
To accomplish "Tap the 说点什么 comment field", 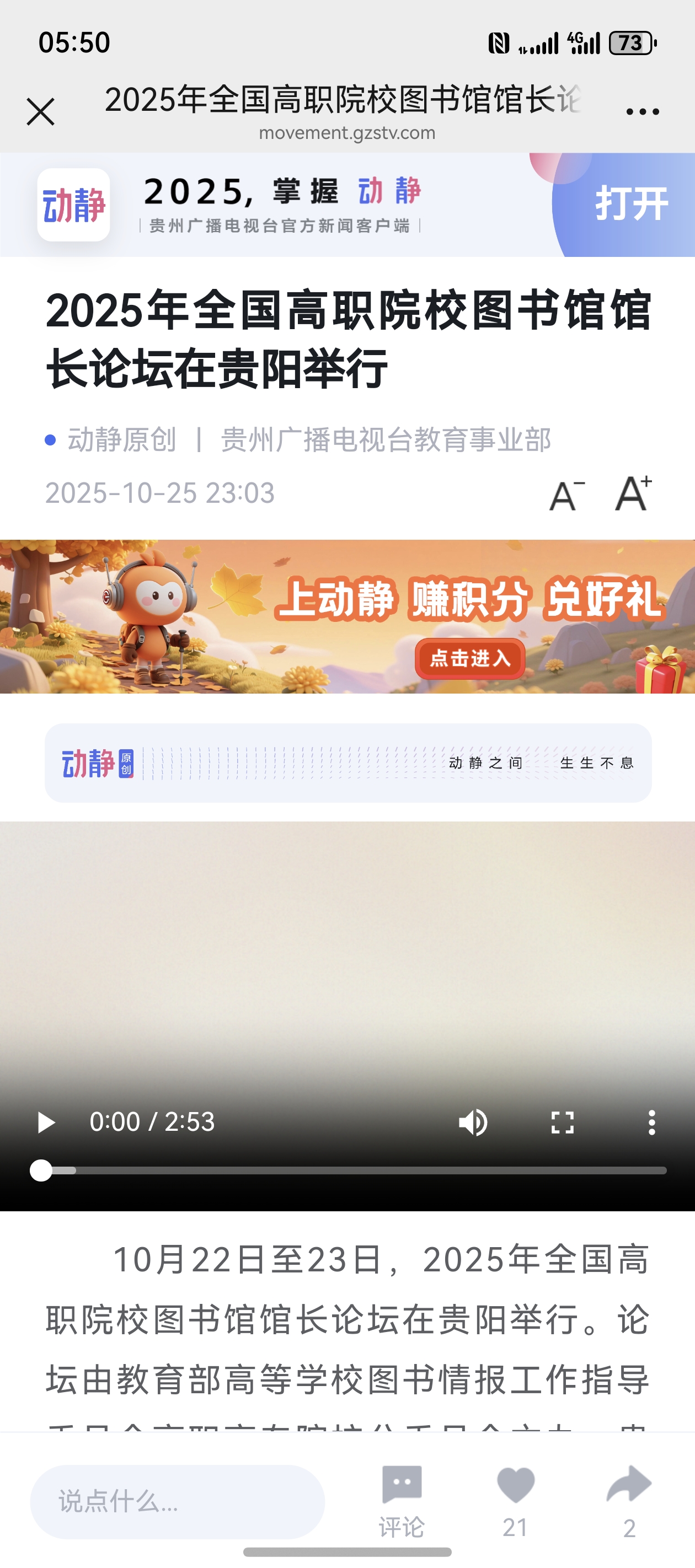I will click(177, 1502).
